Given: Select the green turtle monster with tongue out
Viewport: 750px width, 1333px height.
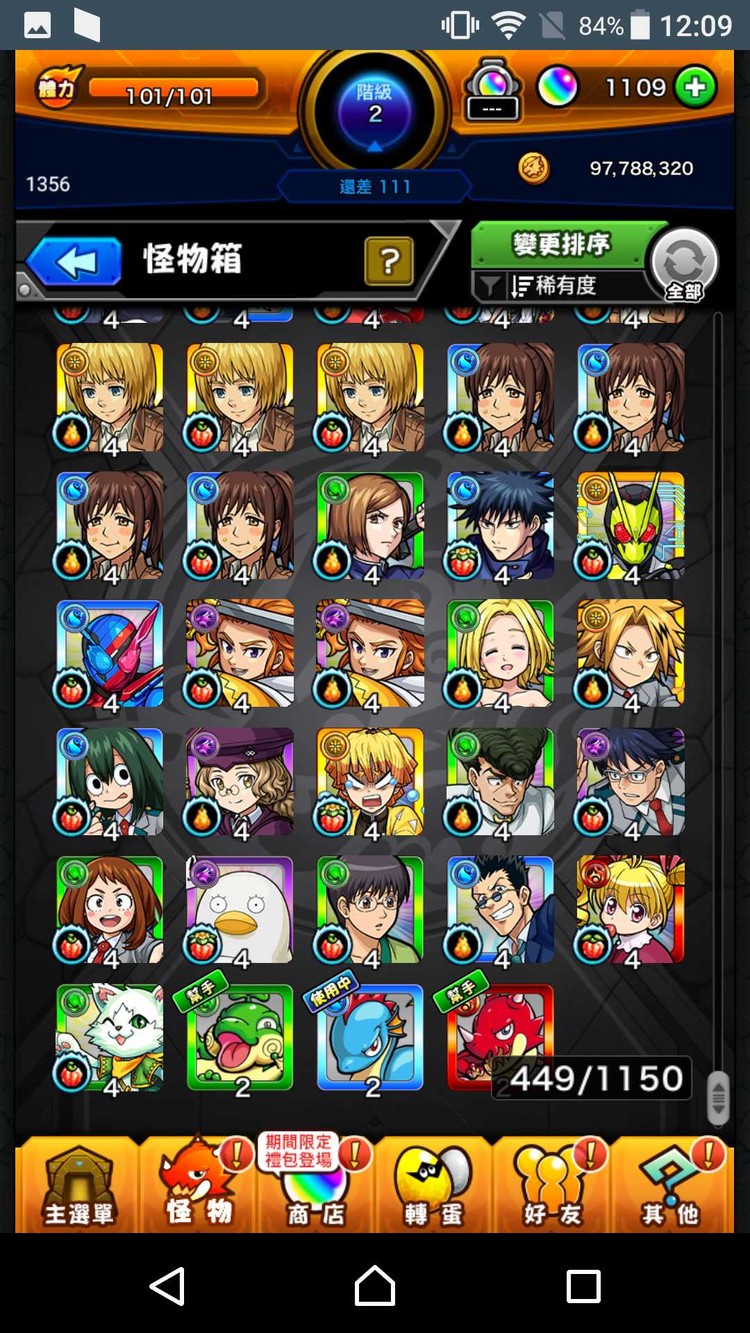Looking at the screenshot, I should click(x=240, y=1038).
